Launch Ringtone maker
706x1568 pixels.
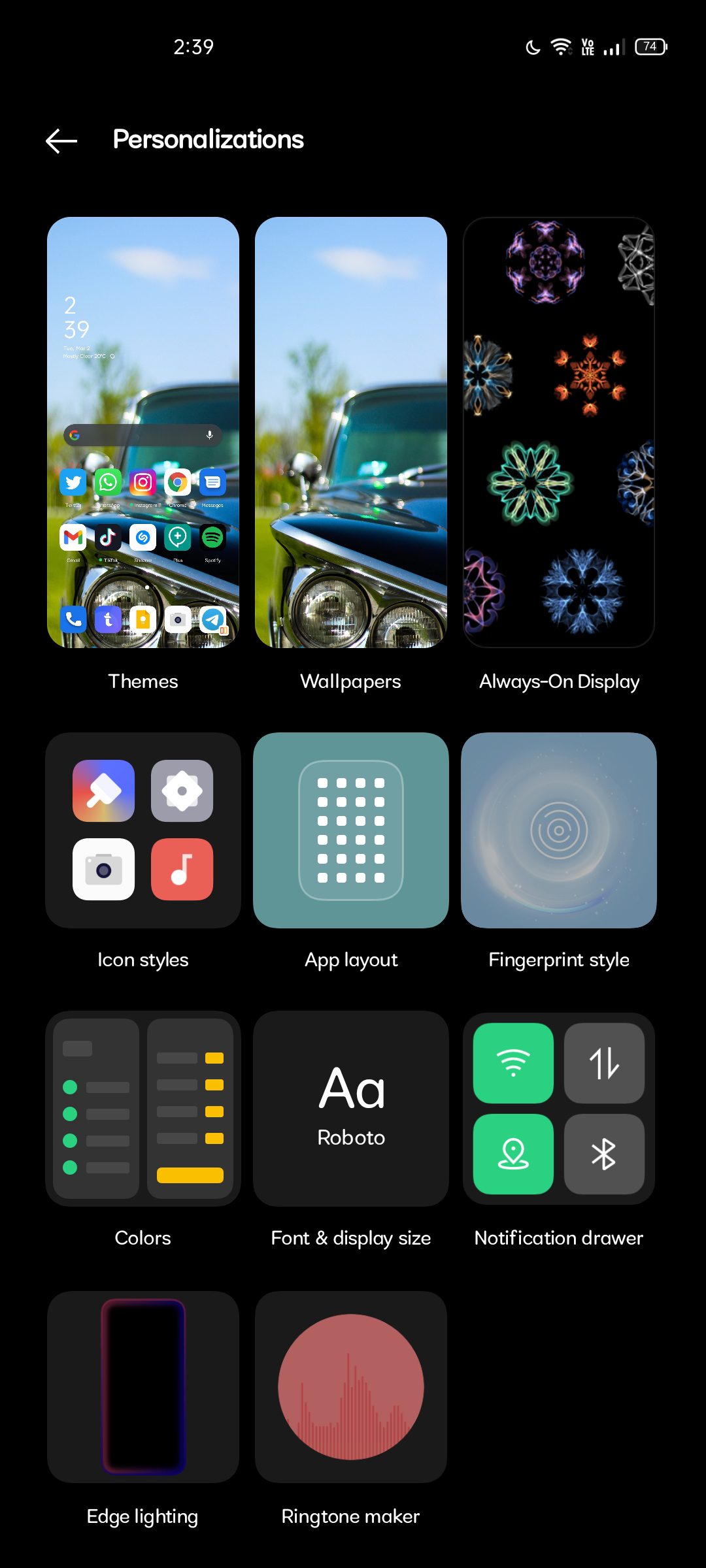coord(351,1387)
